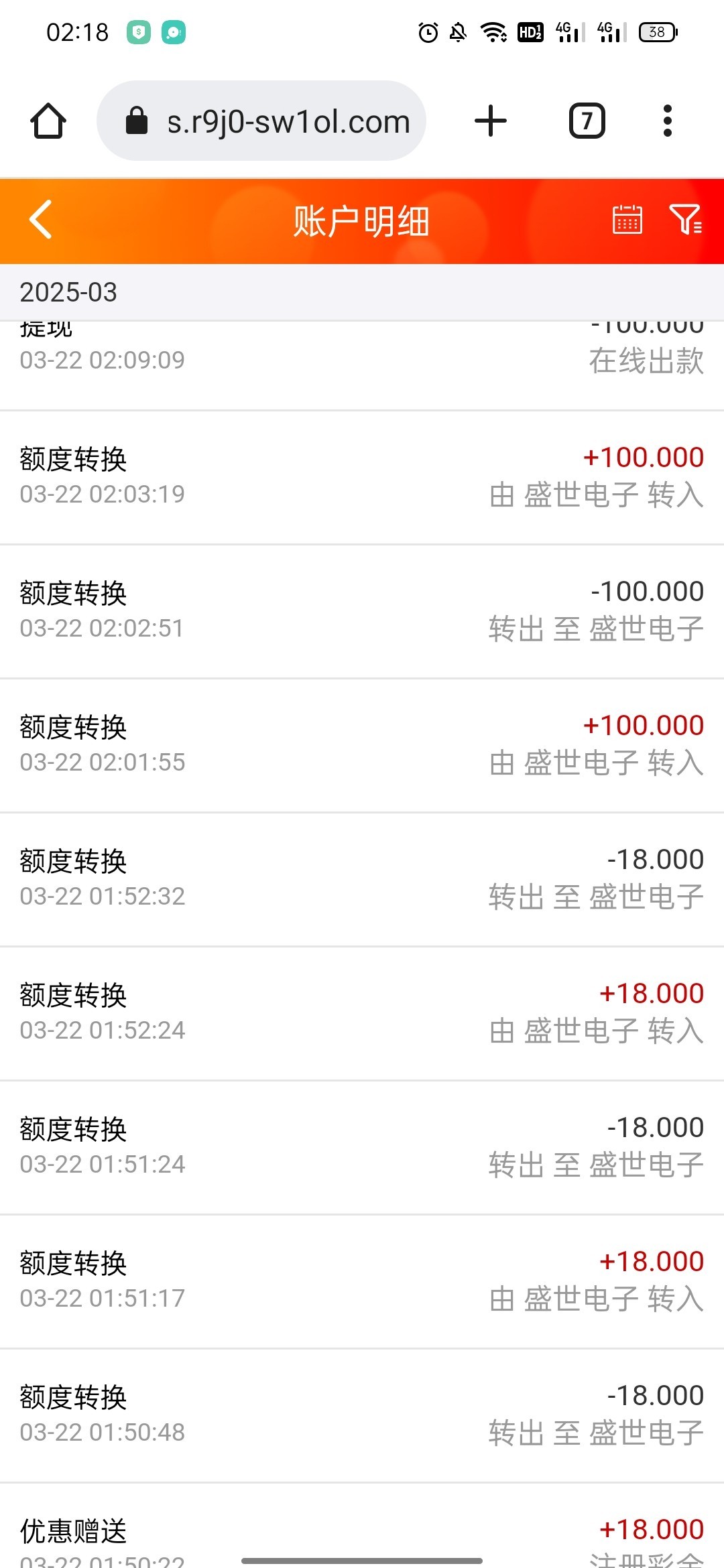The height and width of the screenshot is (1568, 724).
Task: Open the tab switcher showing 7 tabs
Action: point(587,121)
